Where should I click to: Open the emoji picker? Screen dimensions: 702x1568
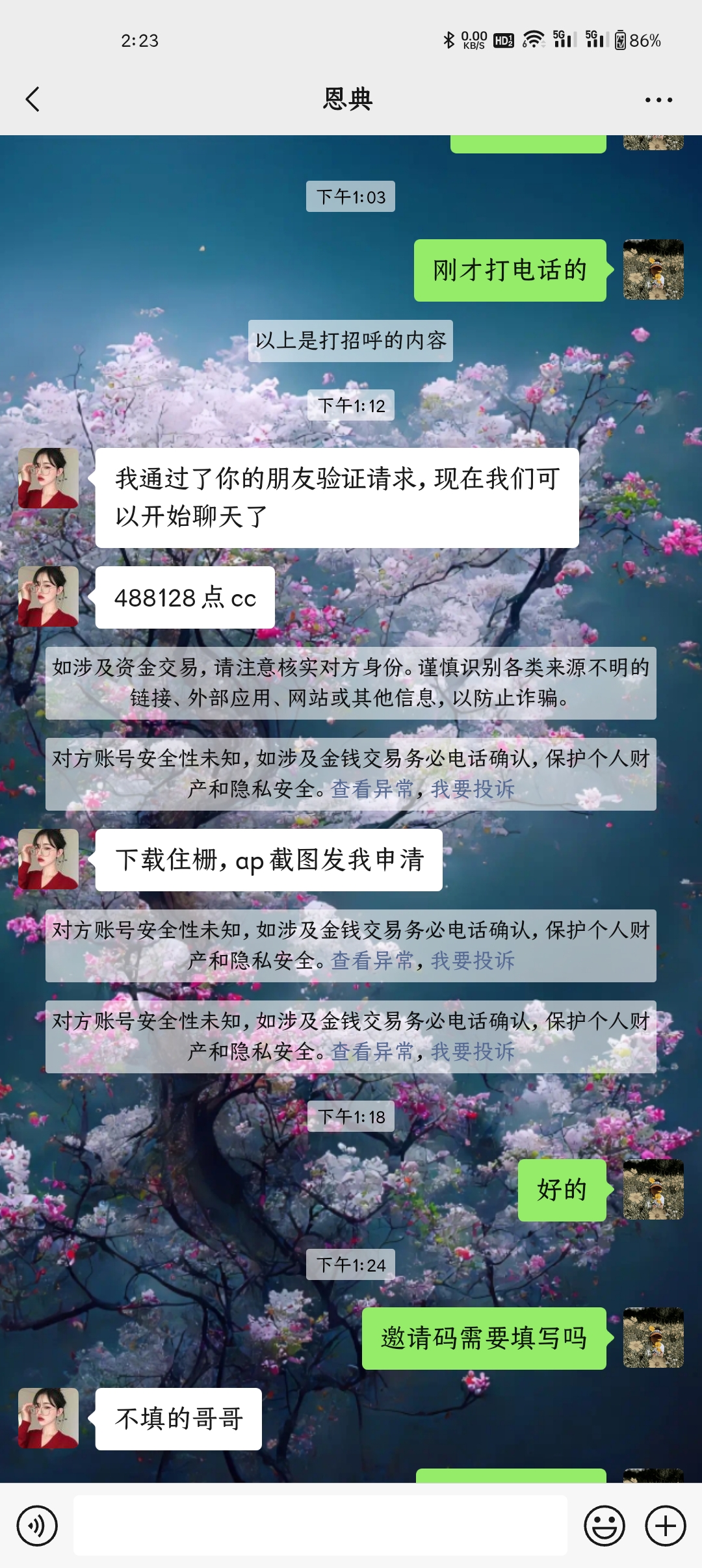pyautogui.click(x=604, y=1526)
